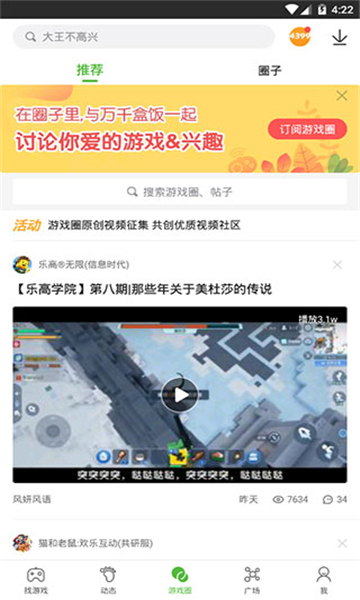Switch to the 圈子 tab

(x=270, y=70)
